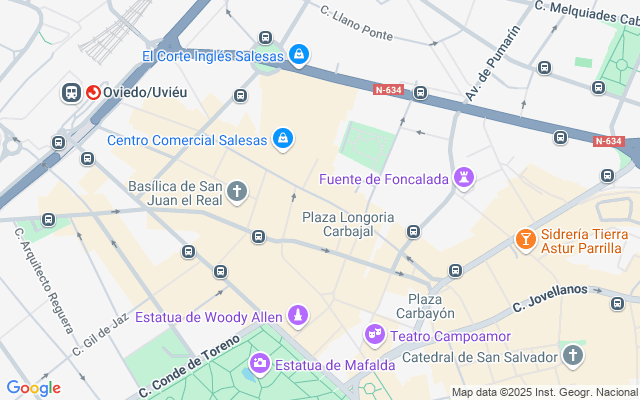Open El Corte Inglés Salesas shopping pin
This screenshot has width=640, height=400.
click(x=298, y=54)
